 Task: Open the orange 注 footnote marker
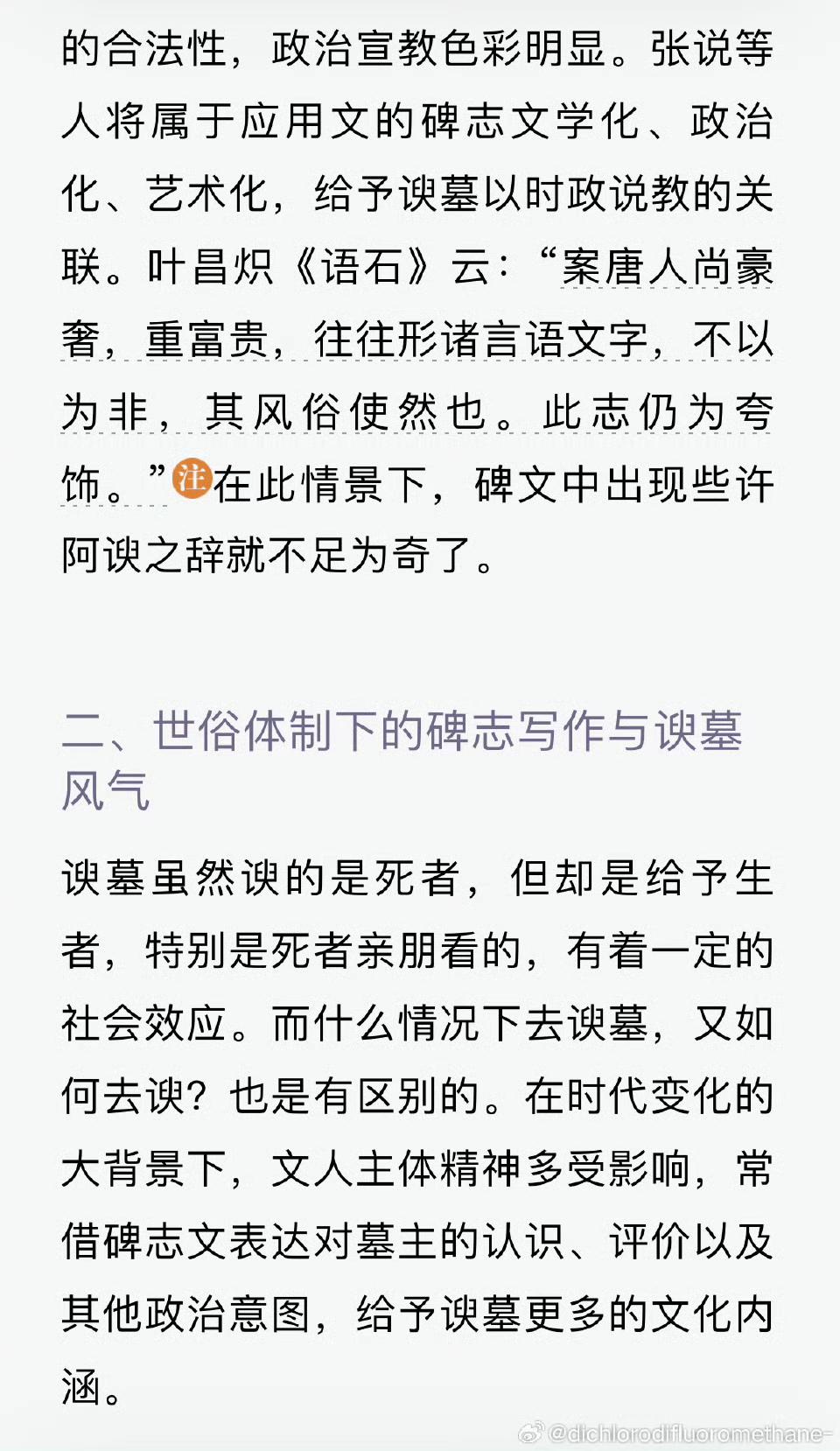[x=191, y=479]
